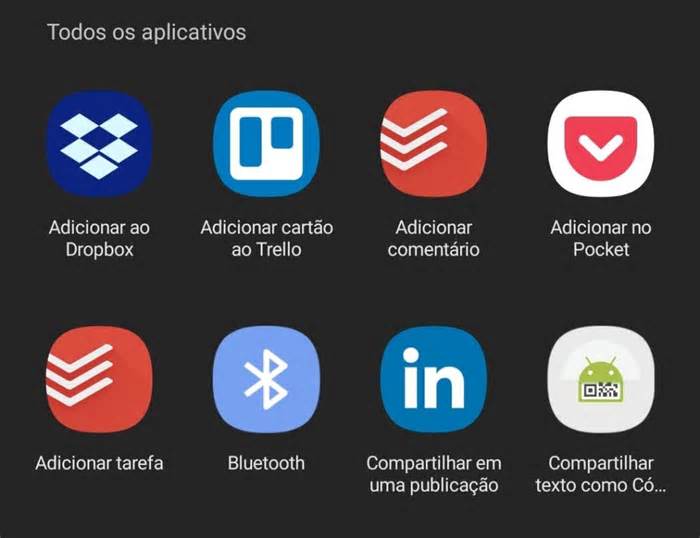Share via Bluetooth
Viewport: 700px width, 538px height.
coord(266,379)
